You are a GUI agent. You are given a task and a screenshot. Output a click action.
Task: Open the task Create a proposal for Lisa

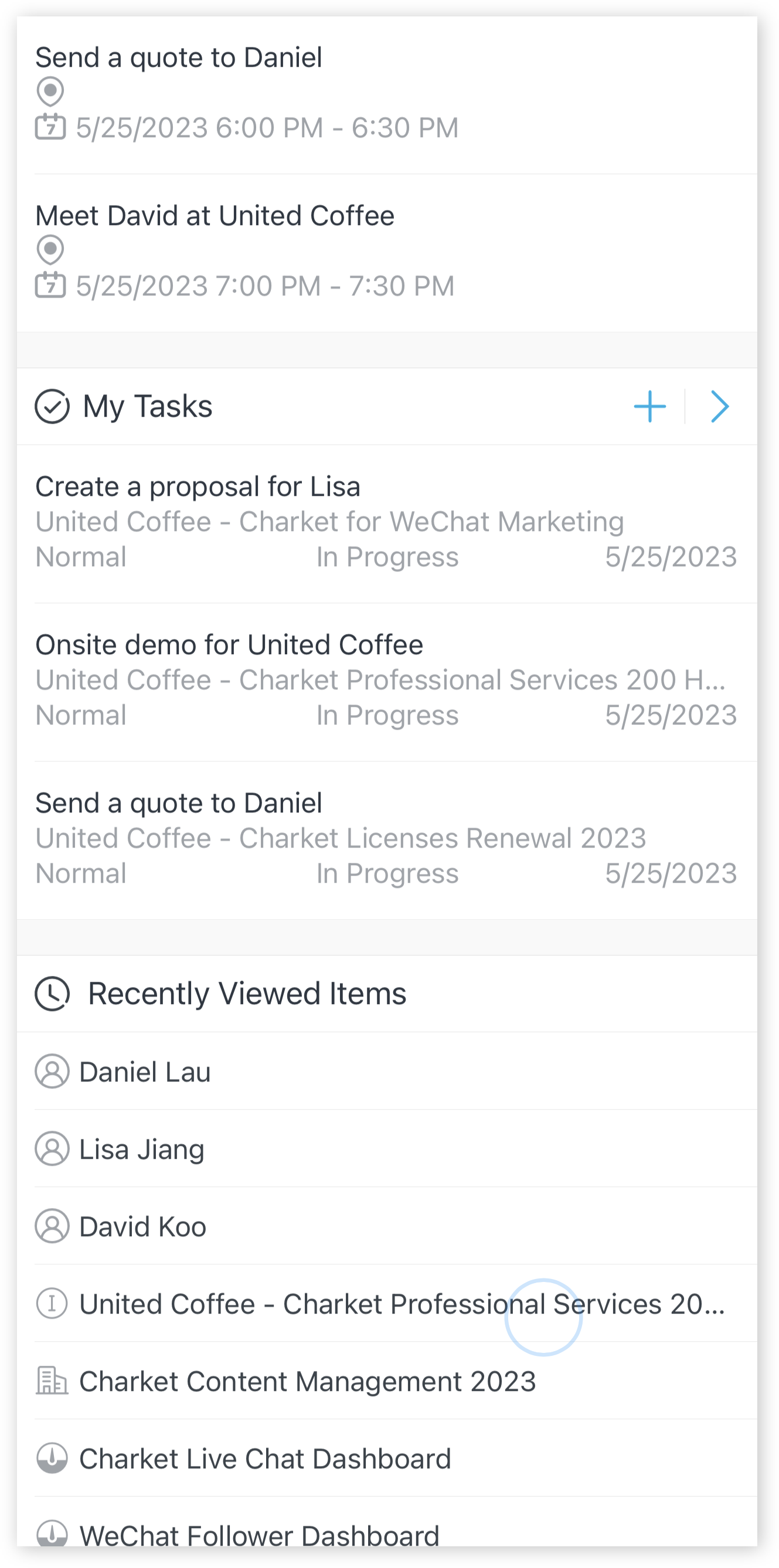(x=387, y=523)
